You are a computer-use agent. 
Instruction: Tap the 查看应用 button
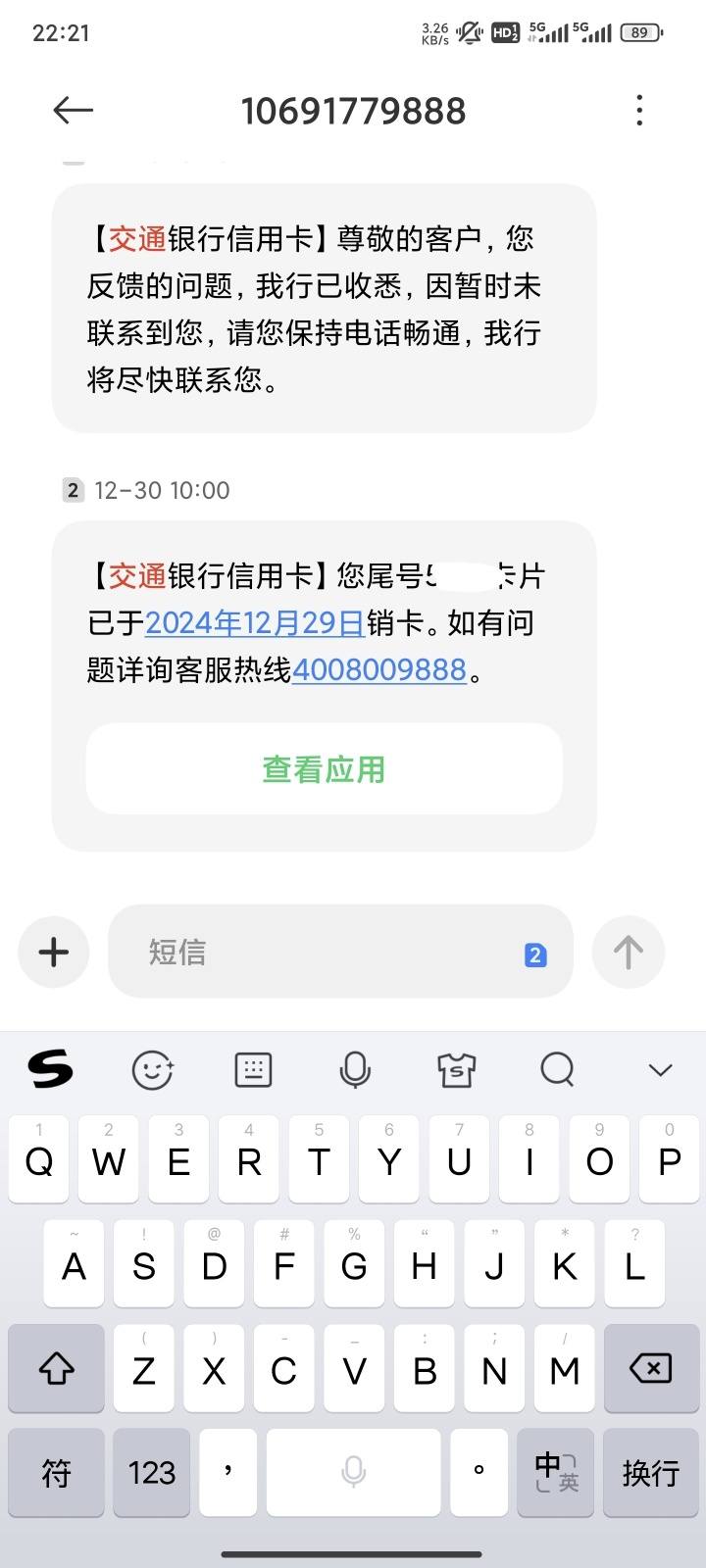pyautogui.click(x=324, y=769)
